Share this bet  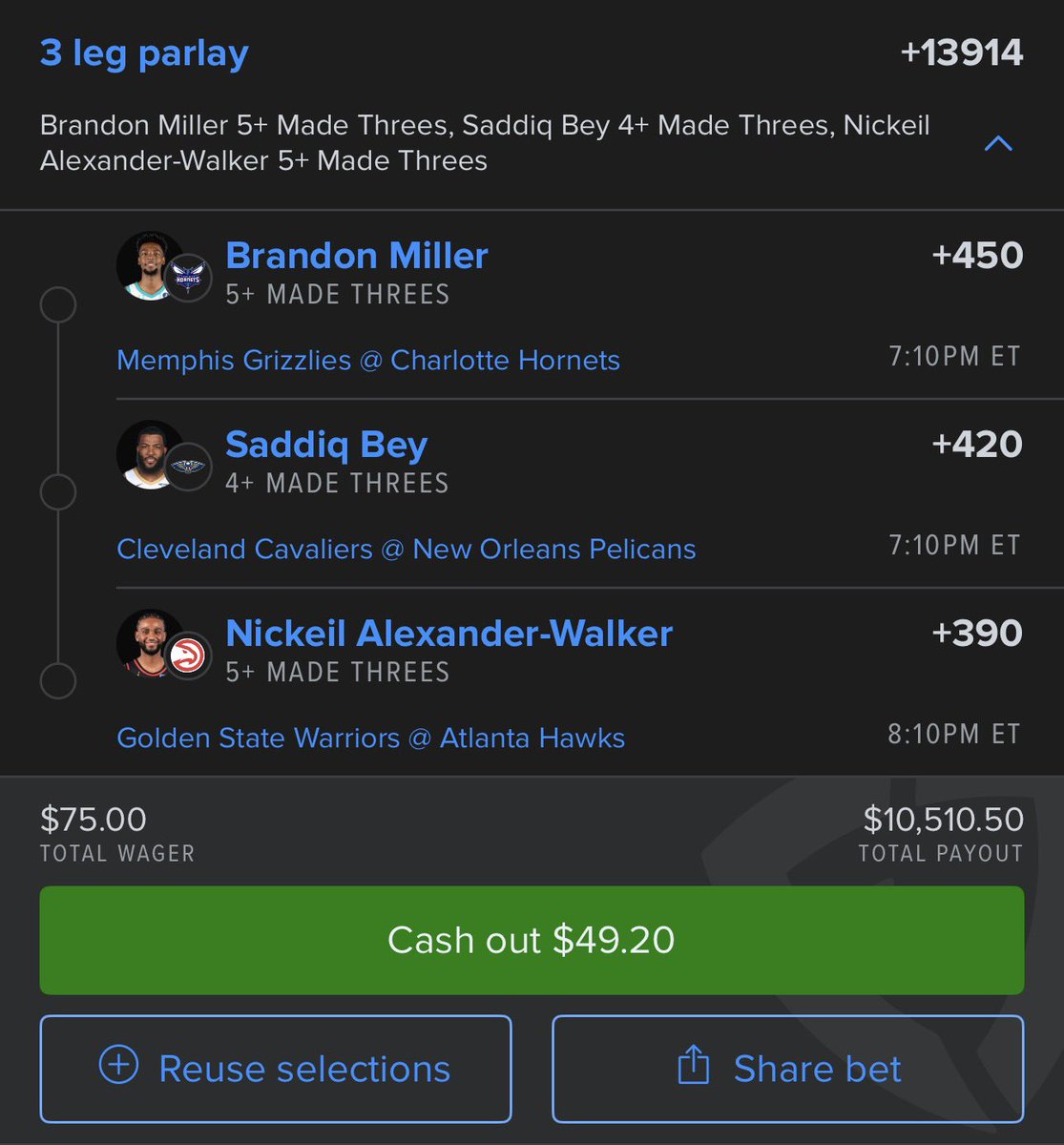click(788, 1069)
